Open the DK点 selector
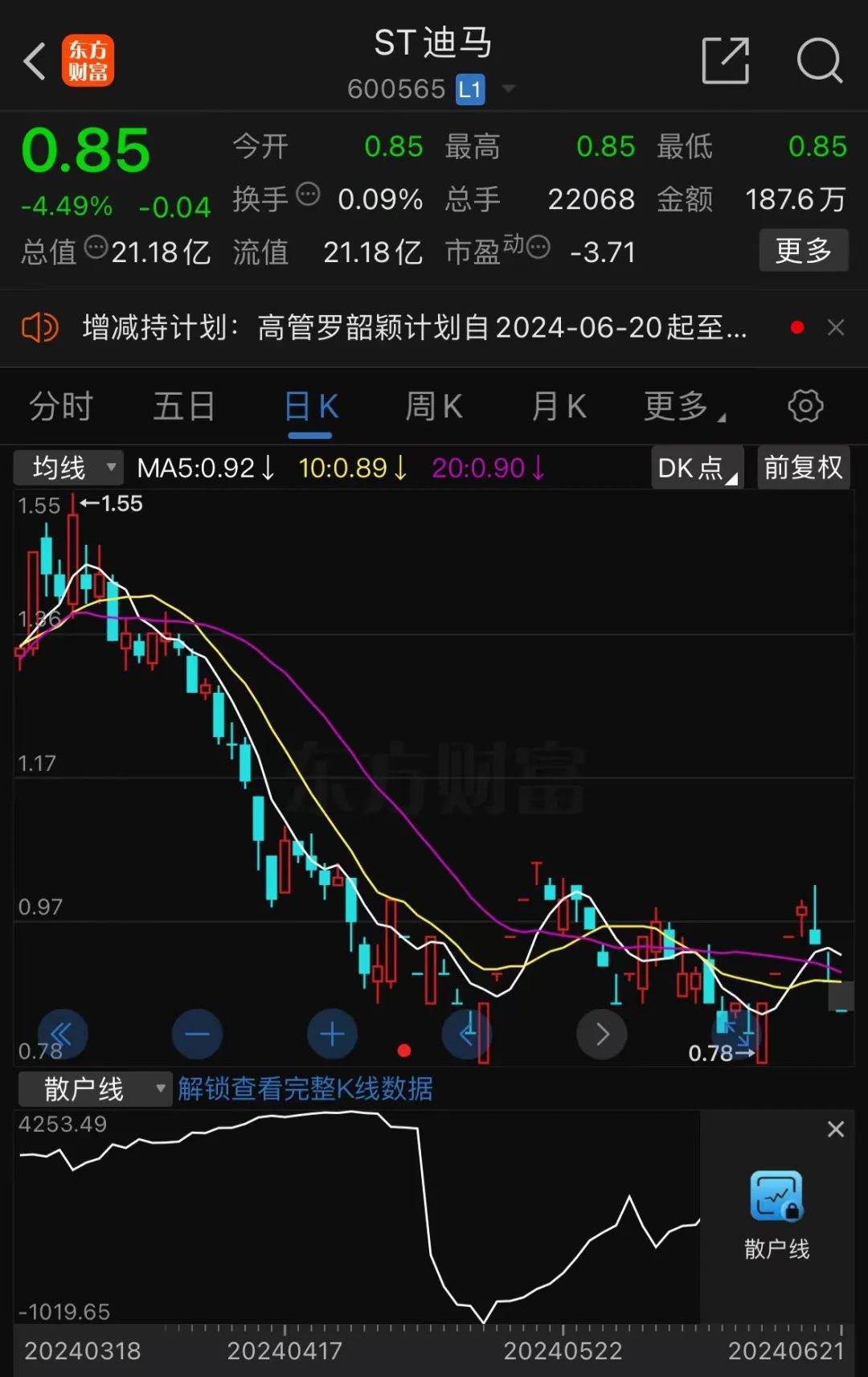 click(696, 468)
